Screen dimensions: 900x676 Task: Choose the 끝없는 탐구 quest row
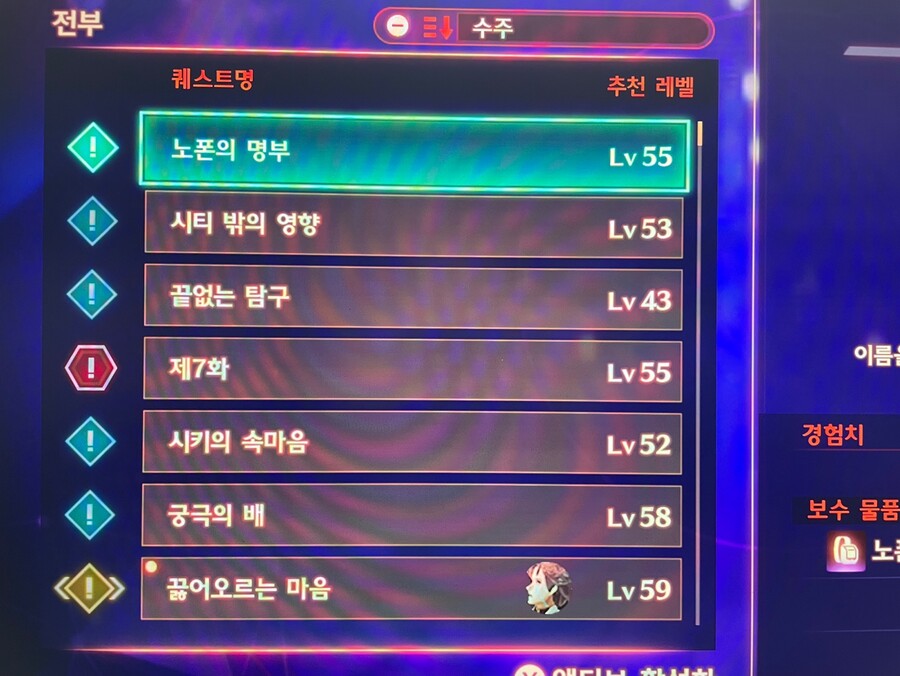(x=414, y=298)
